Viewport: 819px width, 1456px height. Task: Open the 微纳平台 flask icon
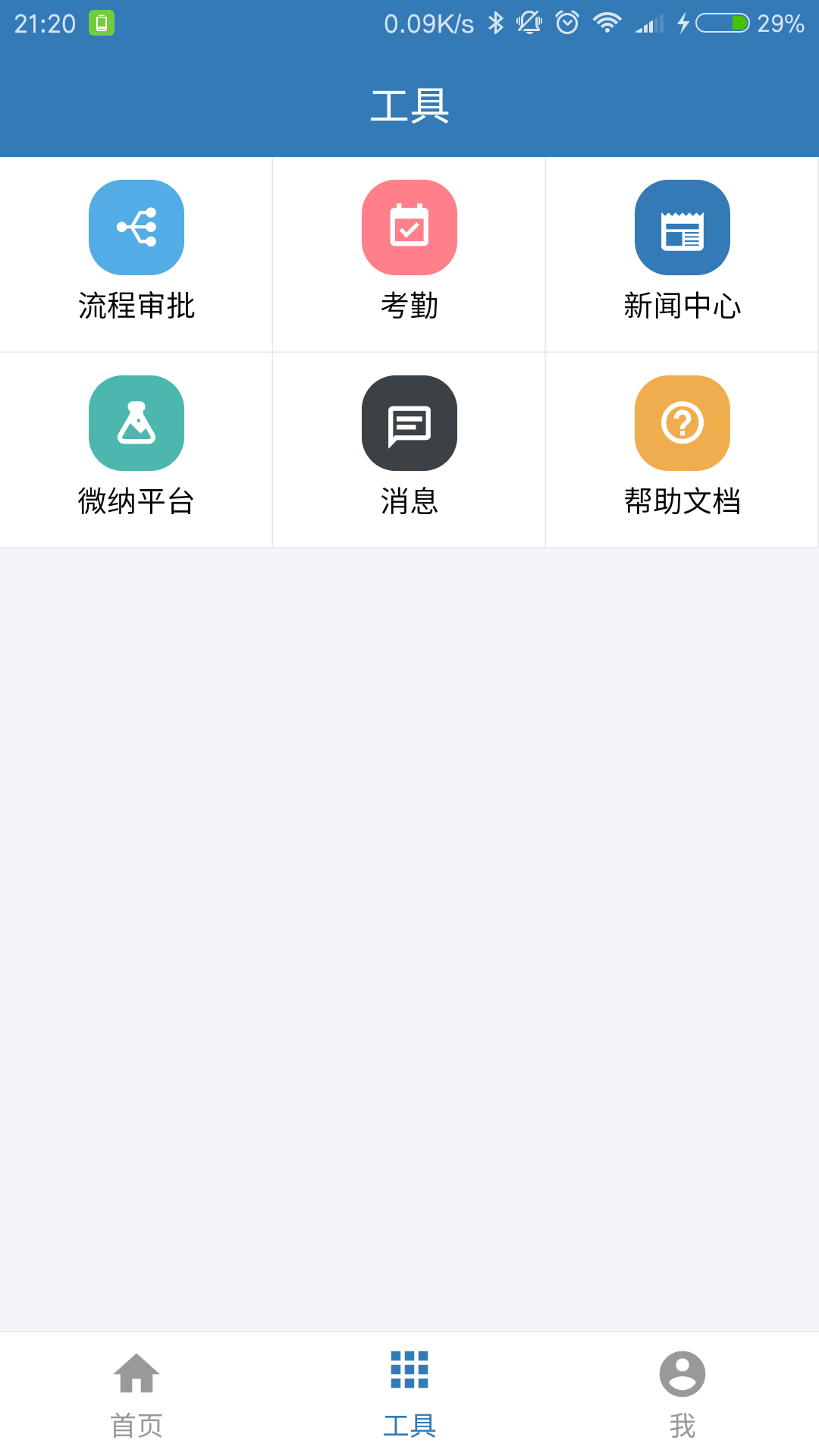click(x=136, y=423)
